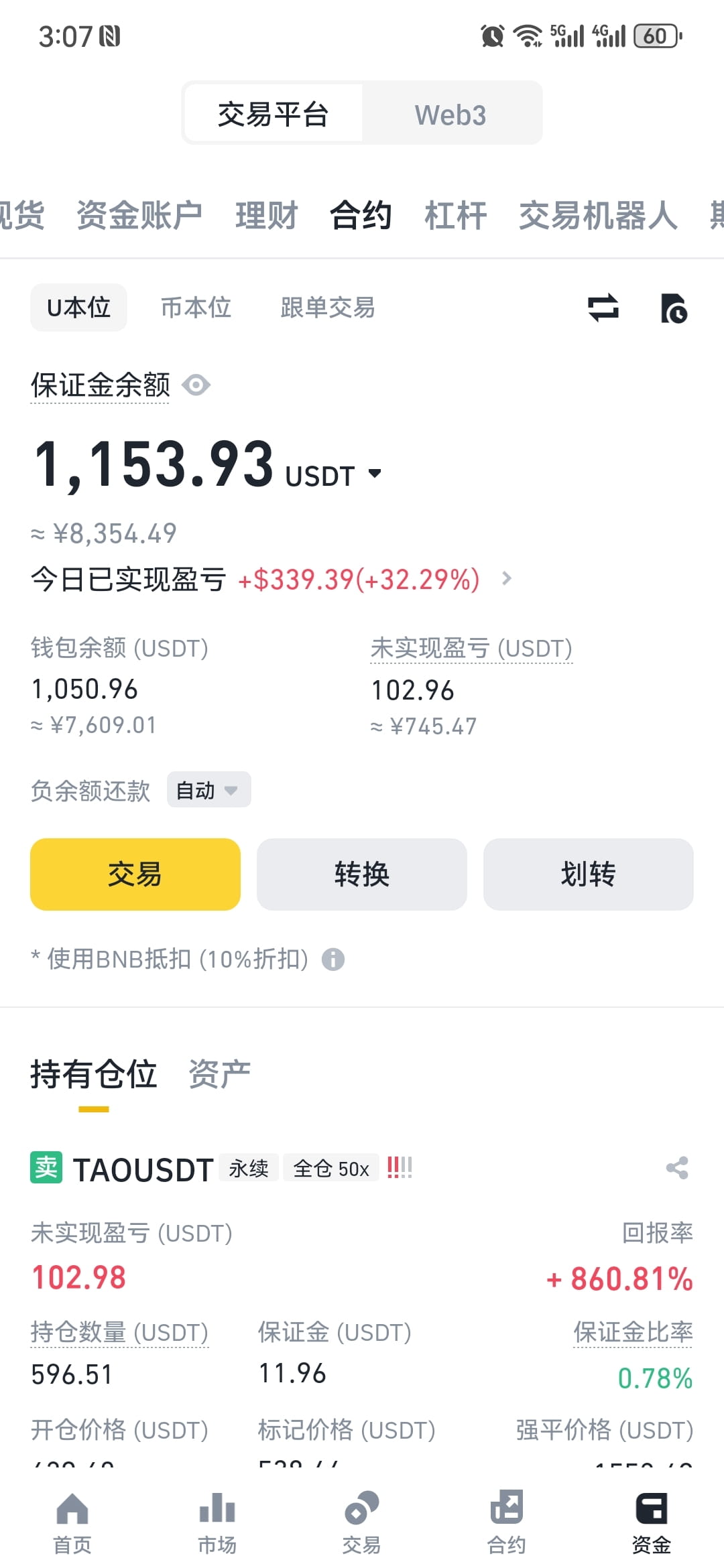Select the 币本位 tab
The image size is (724, 1568).
pyautogui.click(x=196, y=307)
